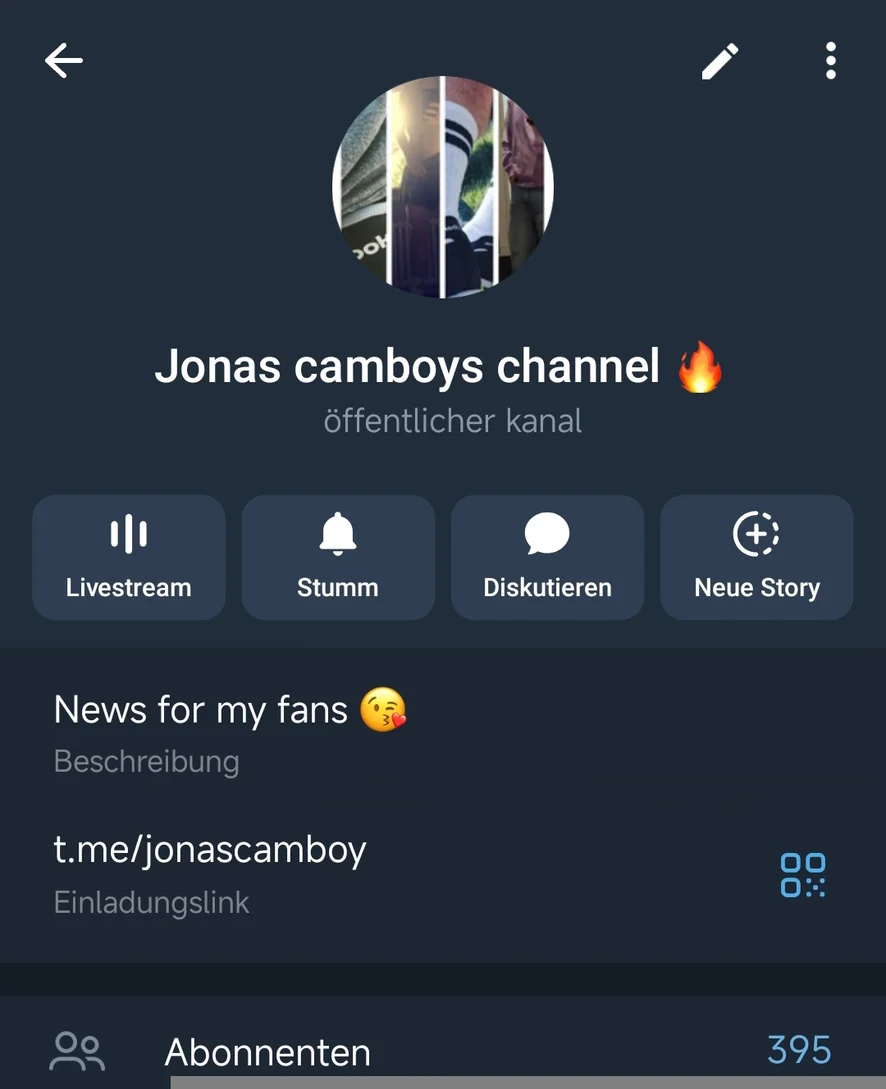Viewport: 886px width, 1089px height.
Task: Open the channel profile picture
Action: pos(443,187)
